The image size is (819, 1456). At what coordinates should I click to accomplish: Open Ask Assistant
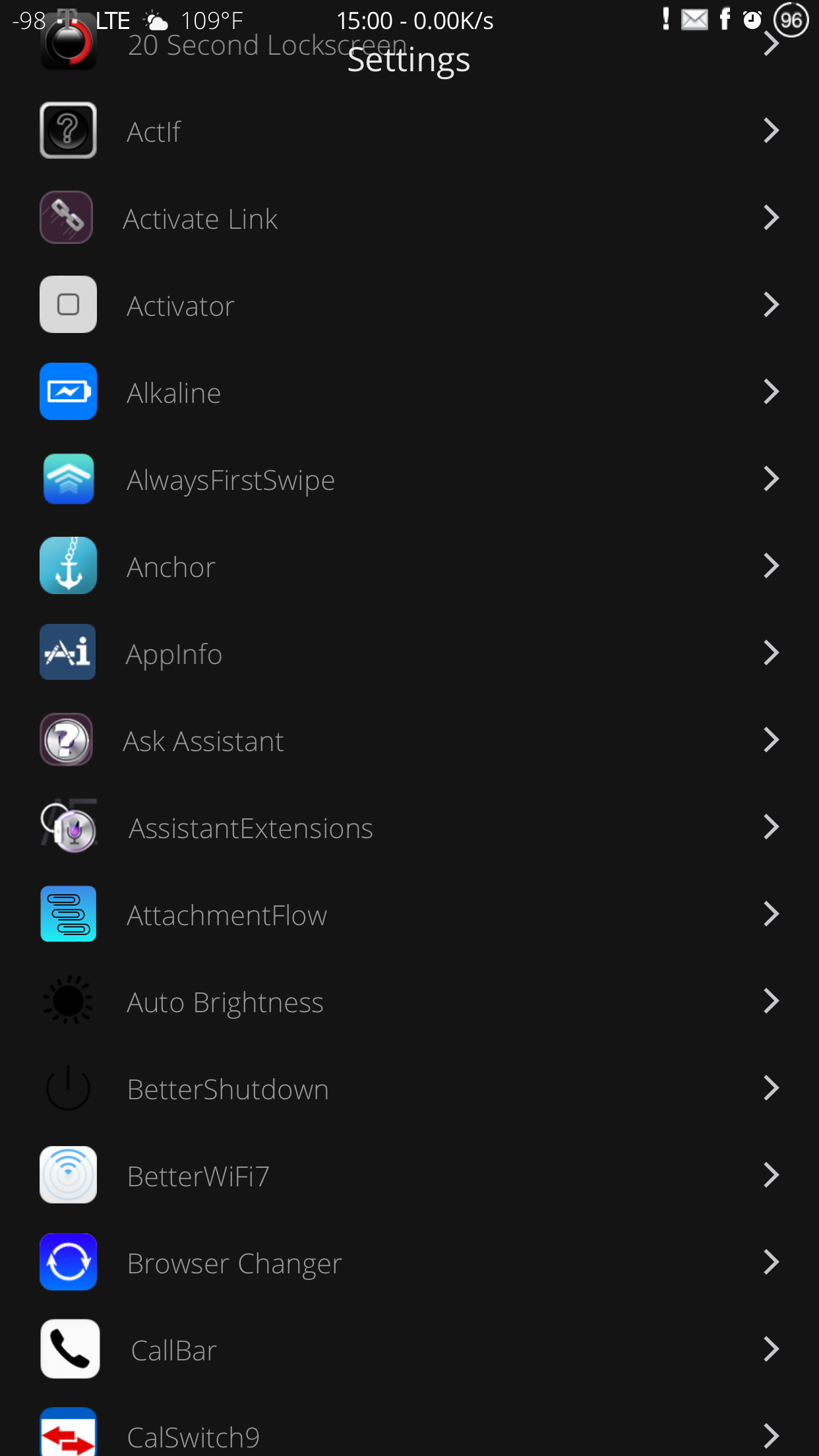point(409,740)
